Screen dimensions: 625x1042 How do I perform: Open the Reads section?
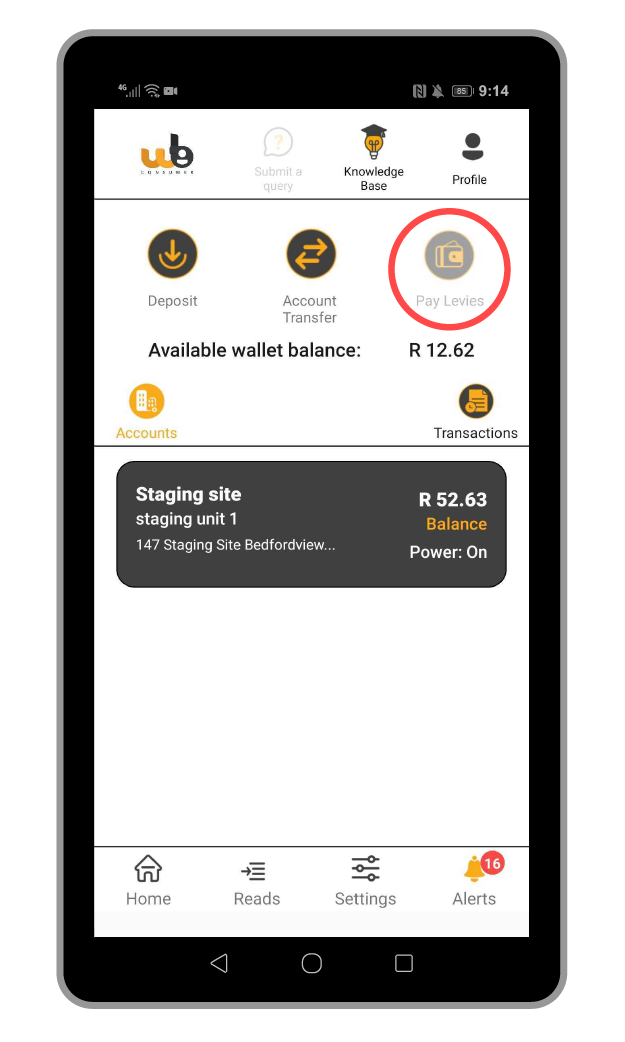coord(256,880)
